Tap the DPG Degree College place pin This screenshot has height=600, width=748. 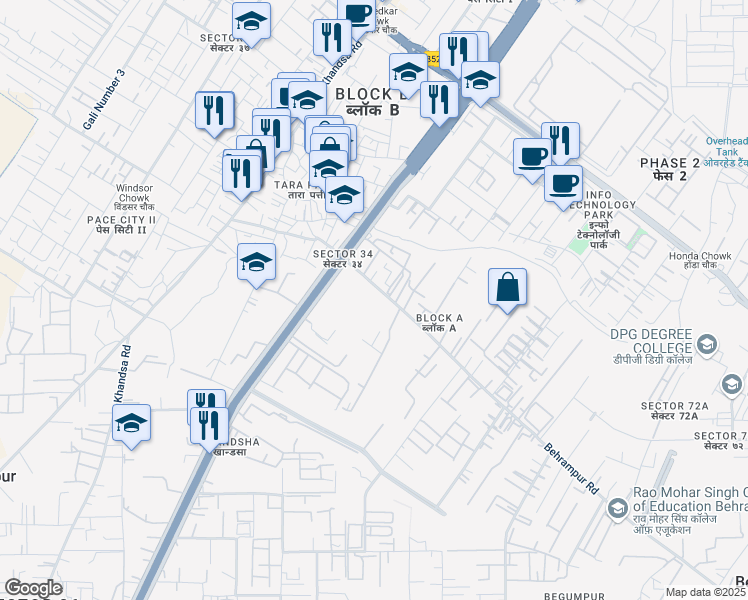(x=706, y=345)
